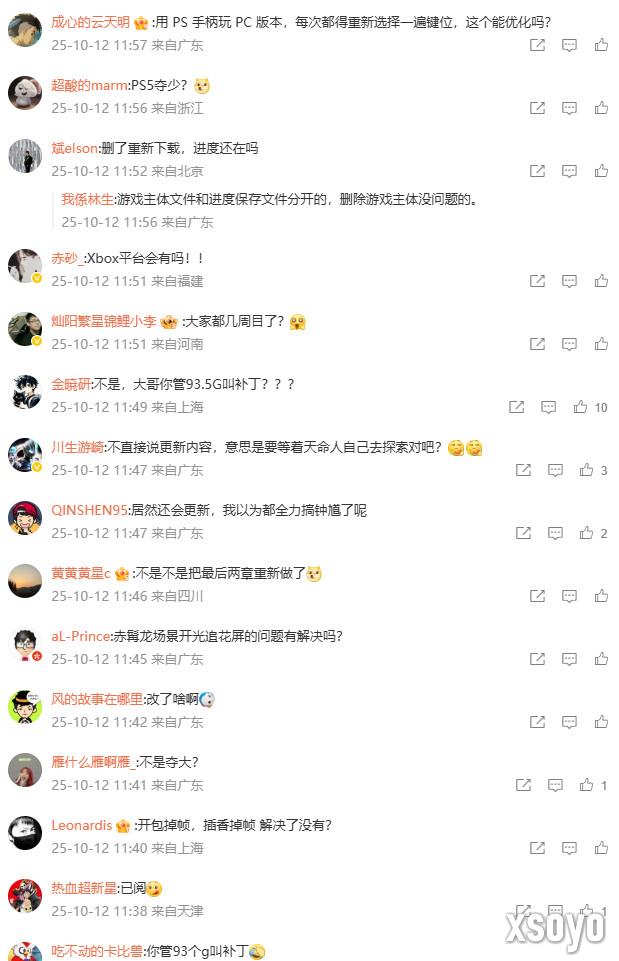
Task: View 热血超新星's profile avatar
Action: [24, 897]
